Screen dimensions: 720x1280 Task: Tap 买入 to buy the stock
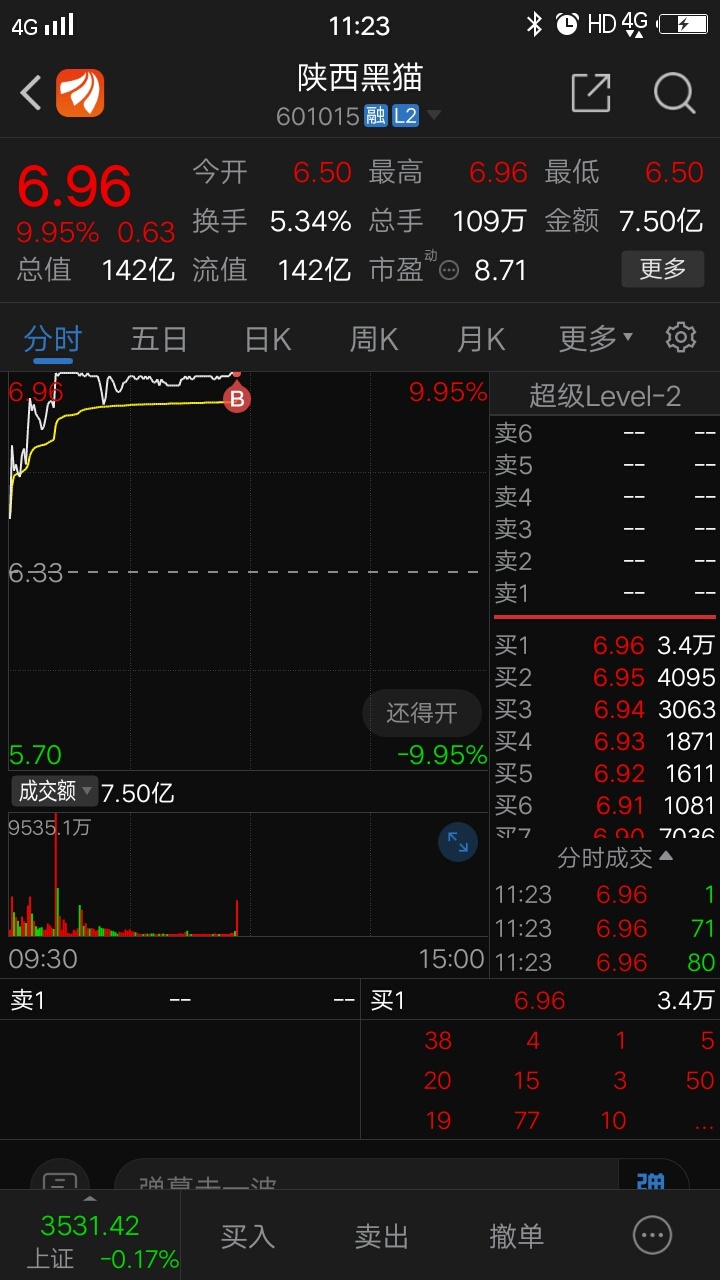[247, 1236]
